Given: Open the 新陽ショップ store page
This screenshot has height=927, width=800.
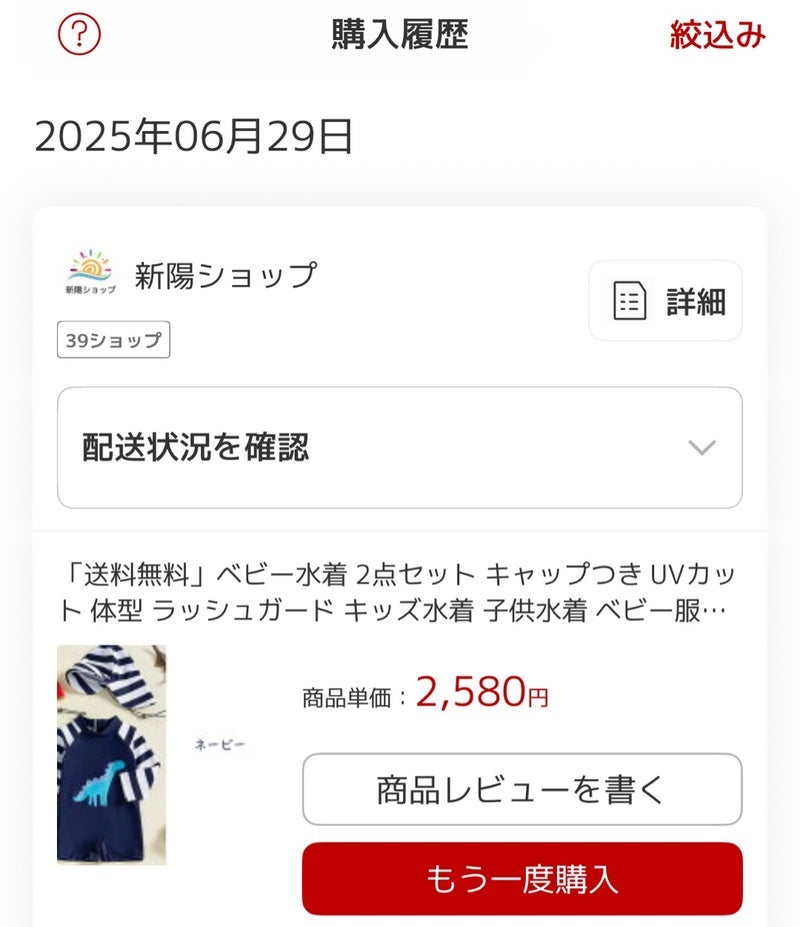Looking at the screenshot, I should (224, 275).
